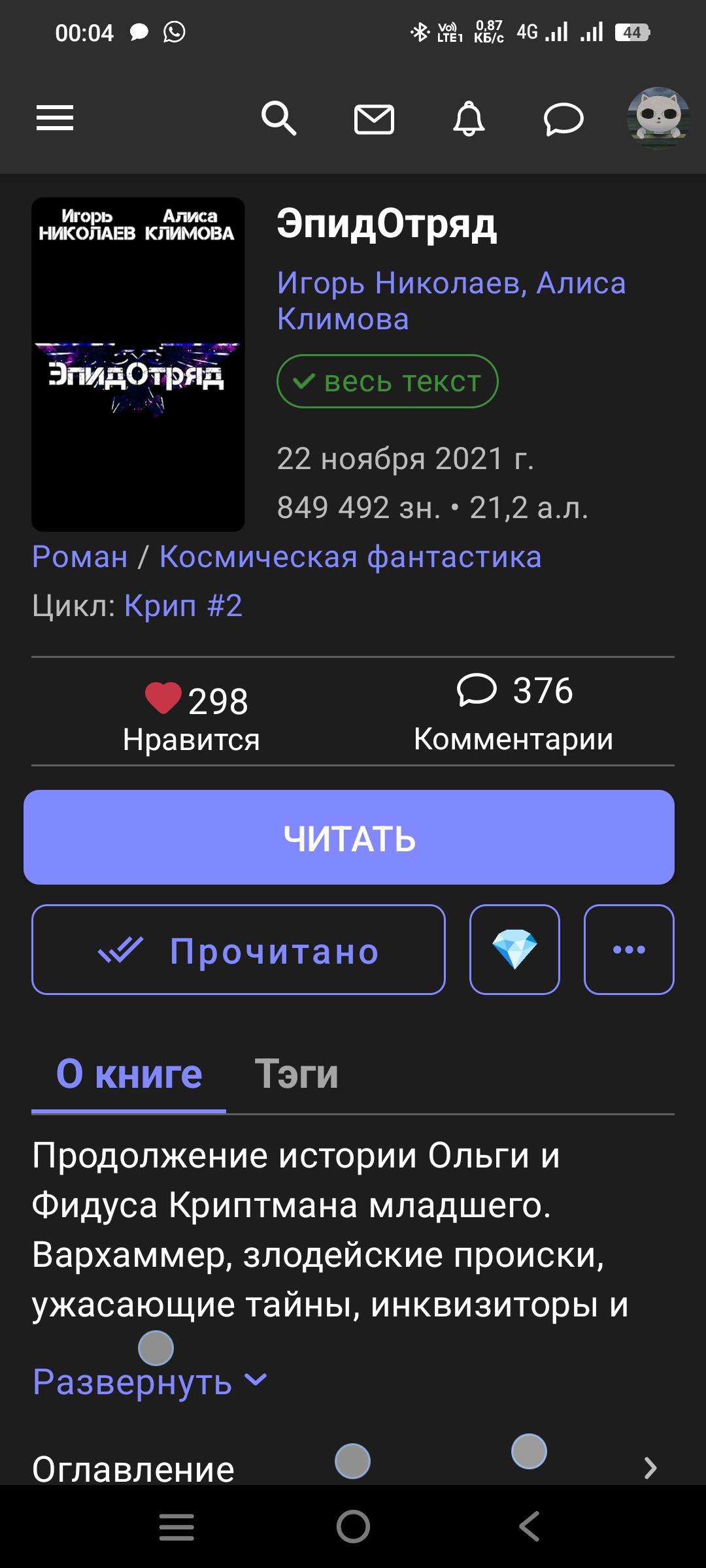706x1568 pixels.
Task: Open the Роман form link
Action: pyautogui.click(x=80, y=557)
